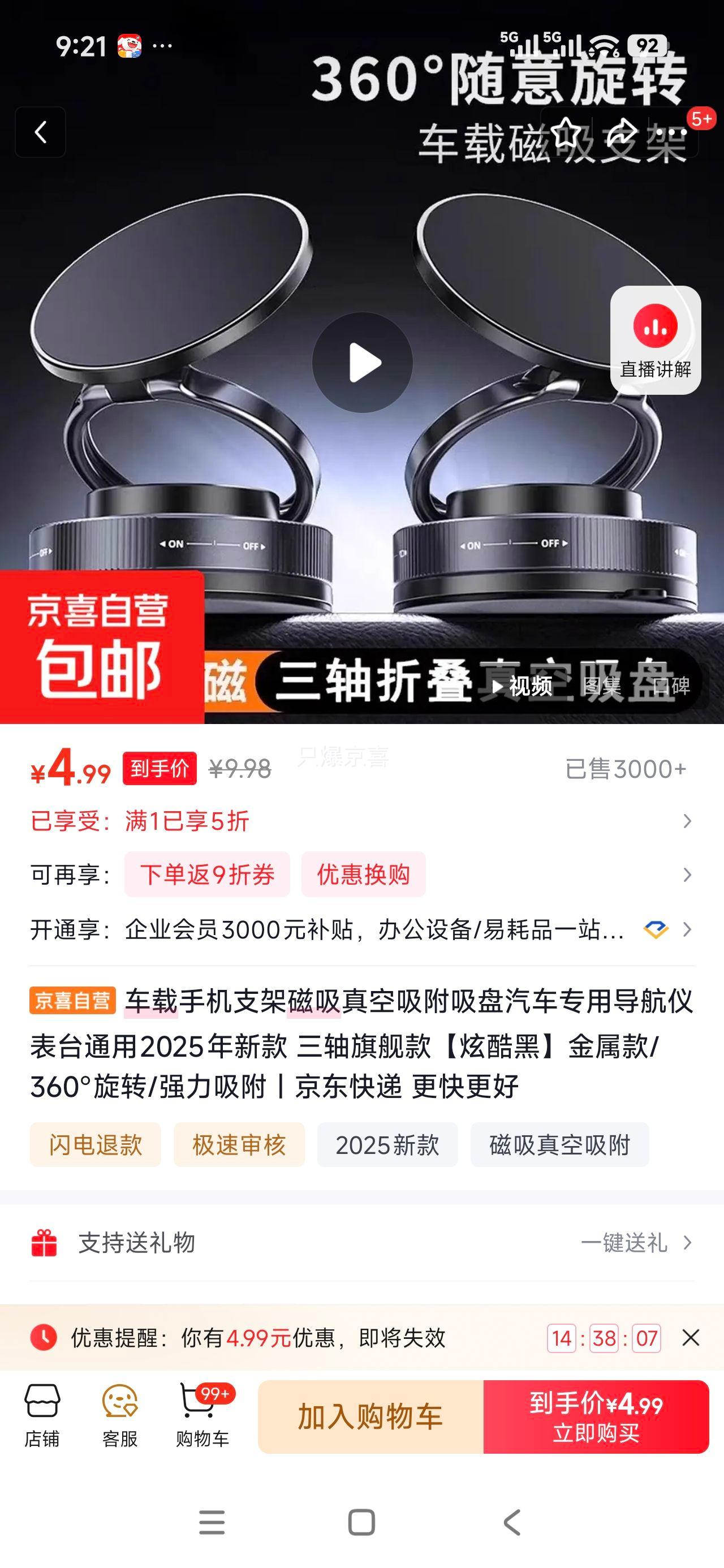Click the back arrow to exit product page

[41, 133]
